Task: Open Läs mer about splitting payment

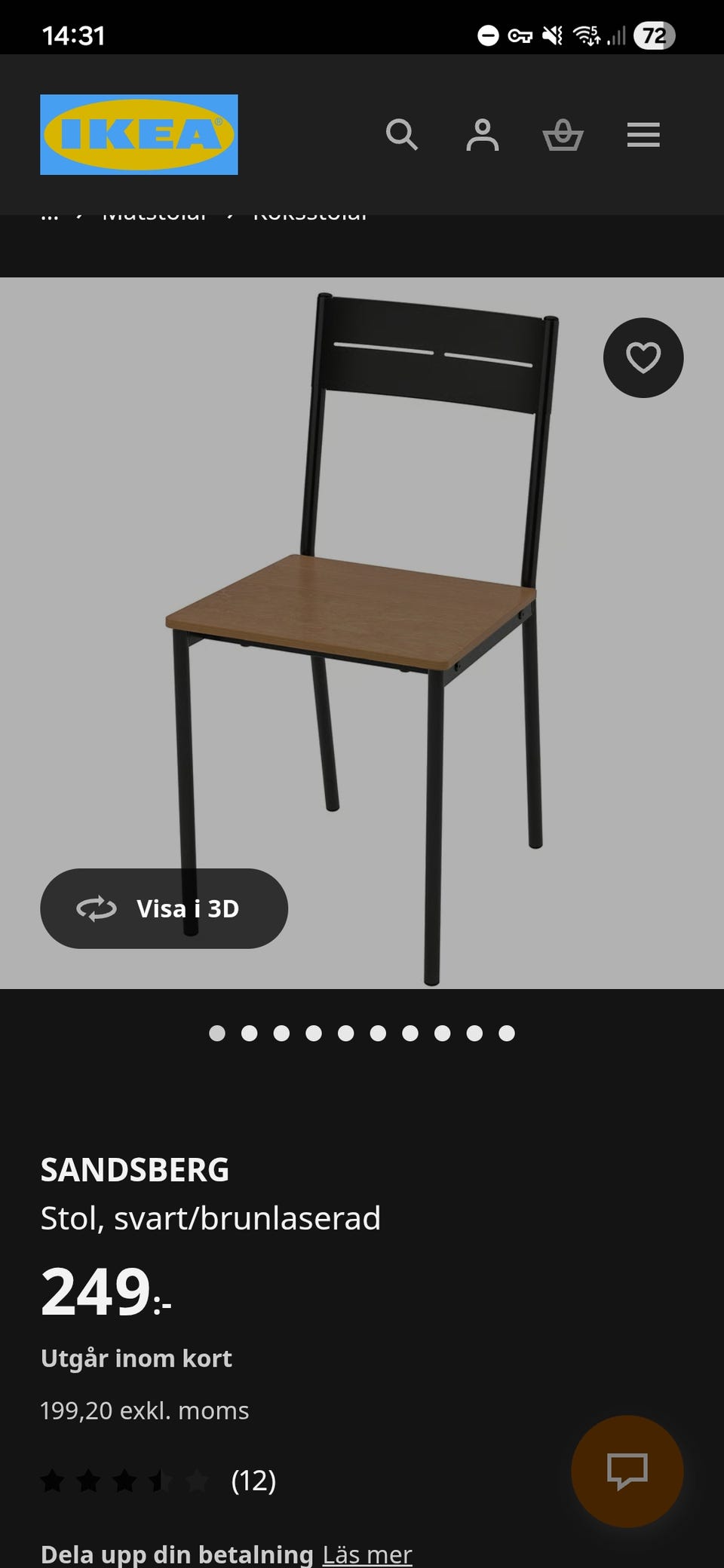Action: click(x=367, y=1554)
